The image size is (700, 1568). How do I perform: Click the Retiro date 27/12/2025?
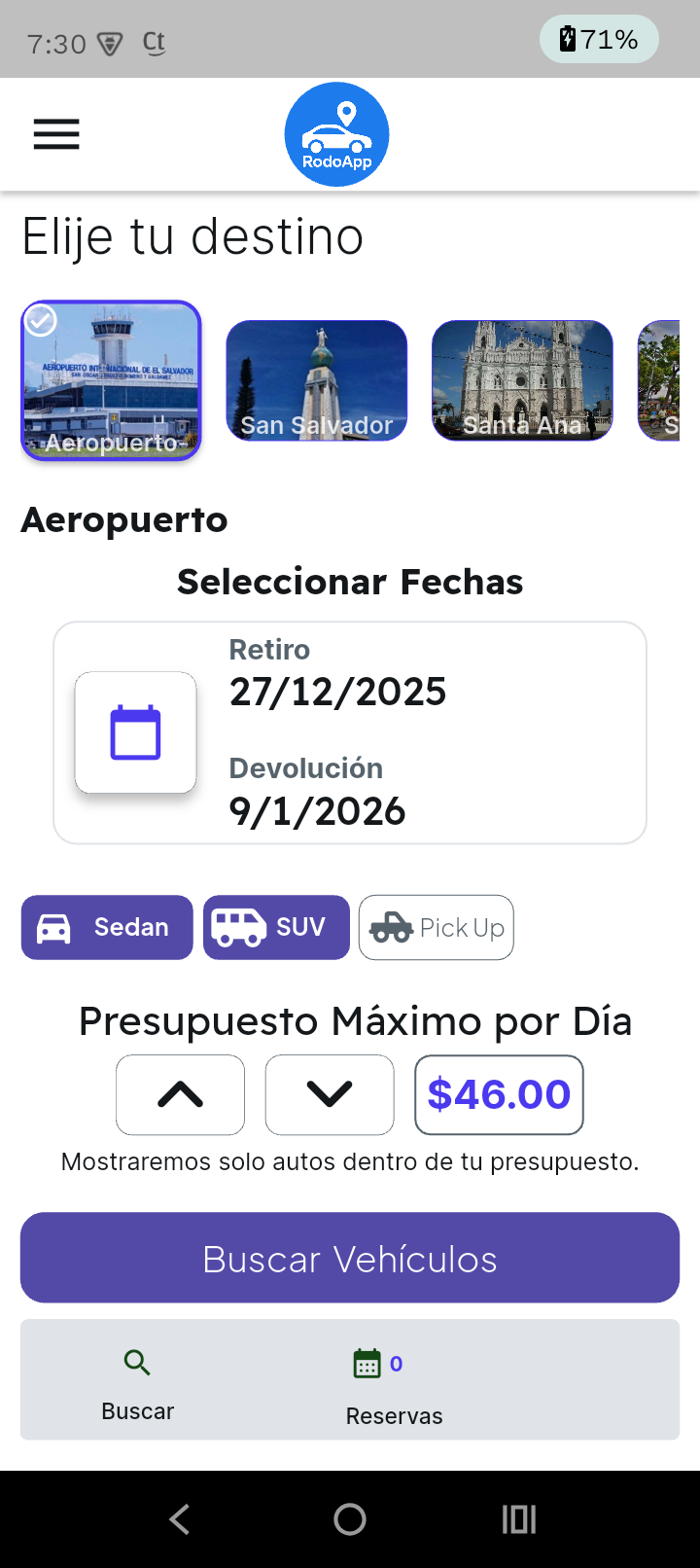tap(337, 692)
